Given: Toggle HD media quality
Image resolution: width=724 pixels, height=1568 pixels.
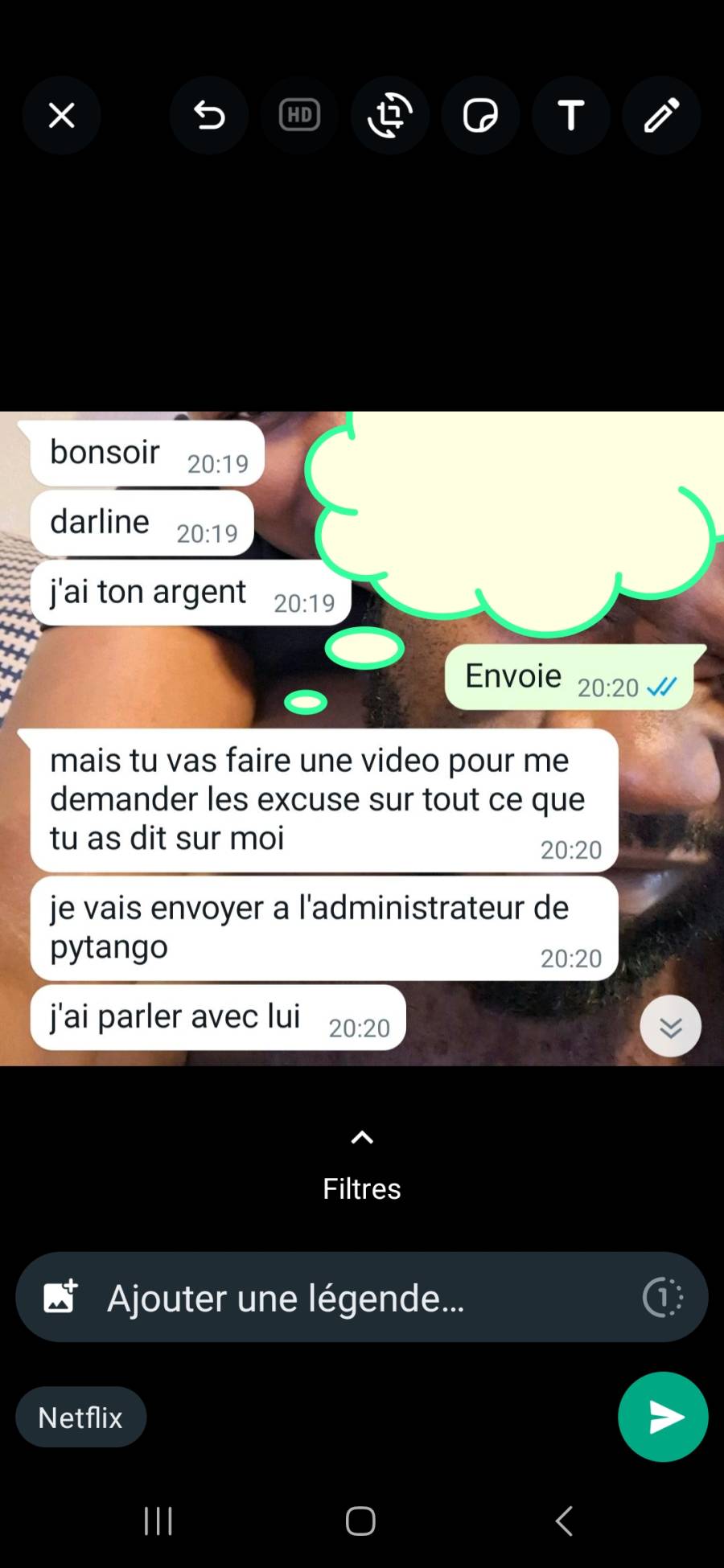Looking at the screenshot, I should pos(299,116).
